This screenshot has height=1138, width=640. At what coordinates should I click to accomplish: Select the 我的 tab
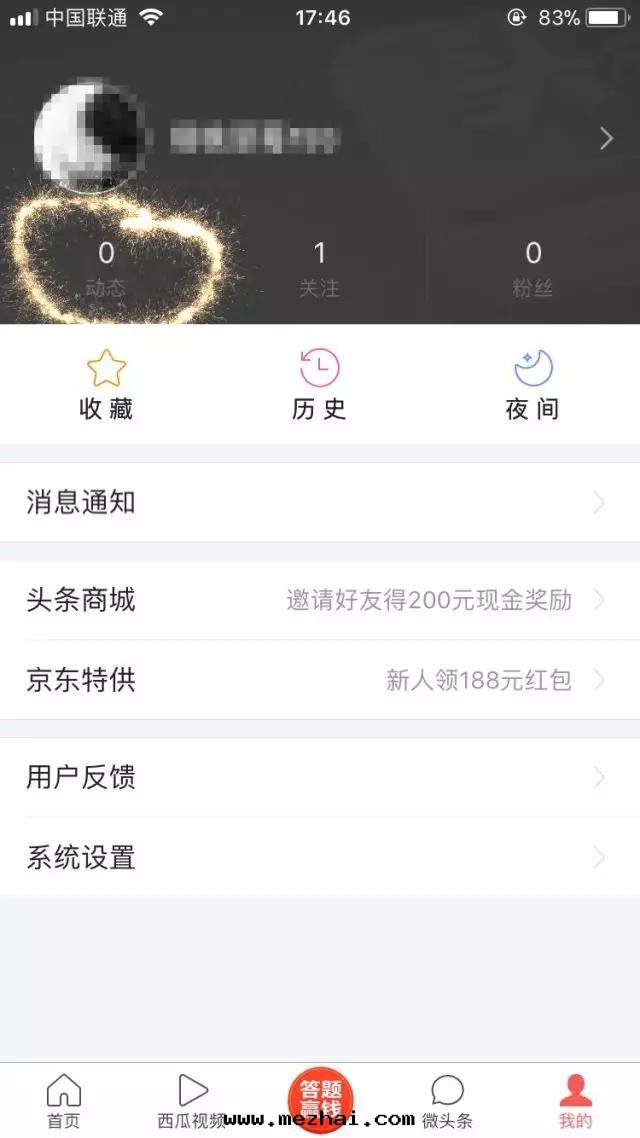(575, 1100)
